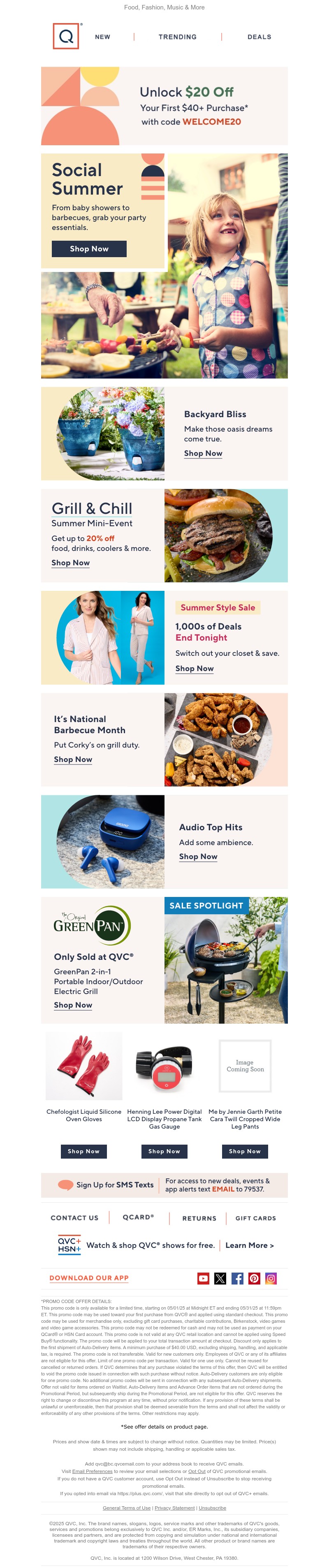
Task: Shop the Henning Lee Propane Gas Gauge
Action: pyautogui.click(x=164, y=1151)
